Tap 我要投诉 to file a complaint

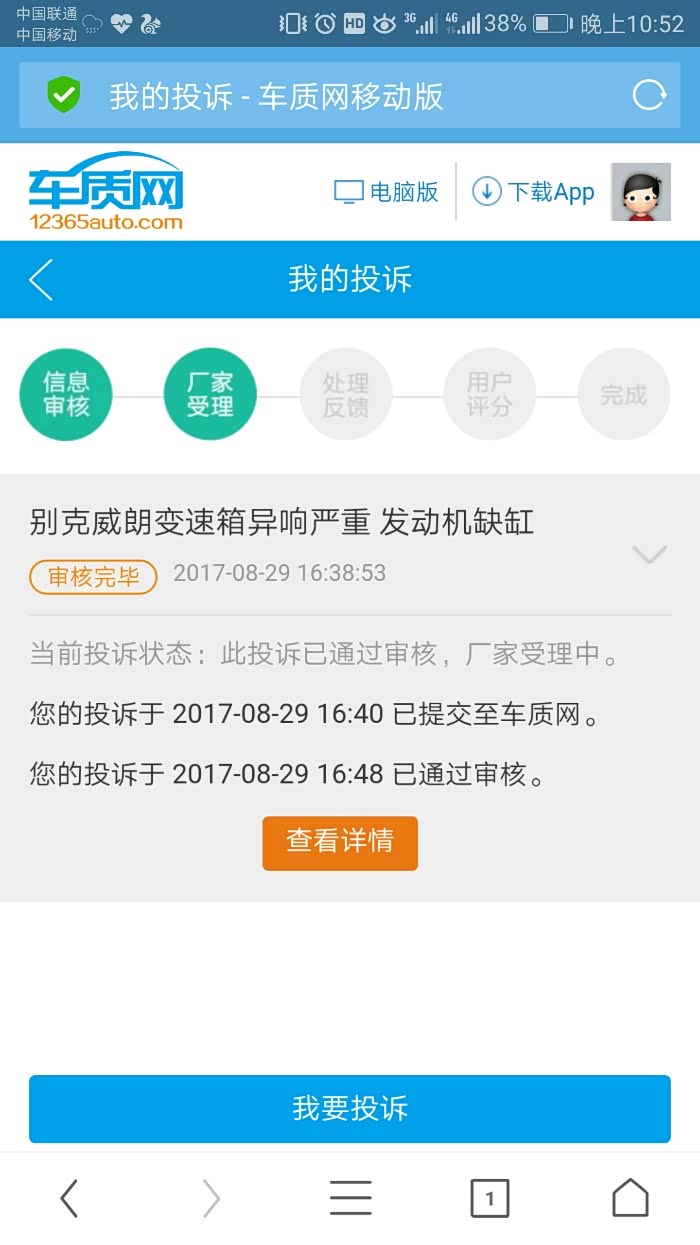pos(350,1108)
